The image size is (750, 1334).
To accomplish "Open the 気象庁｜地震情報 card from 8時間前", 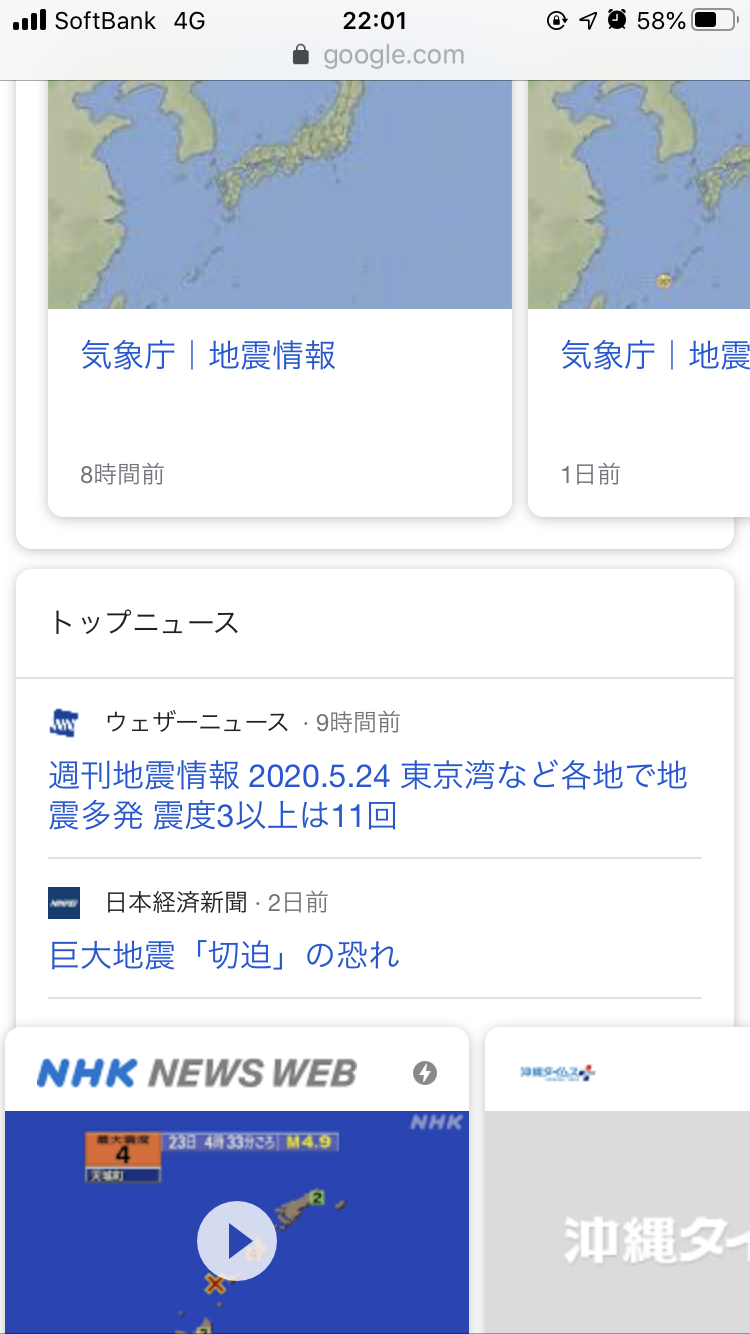I will pyautogui.click(x=280, y=300).
